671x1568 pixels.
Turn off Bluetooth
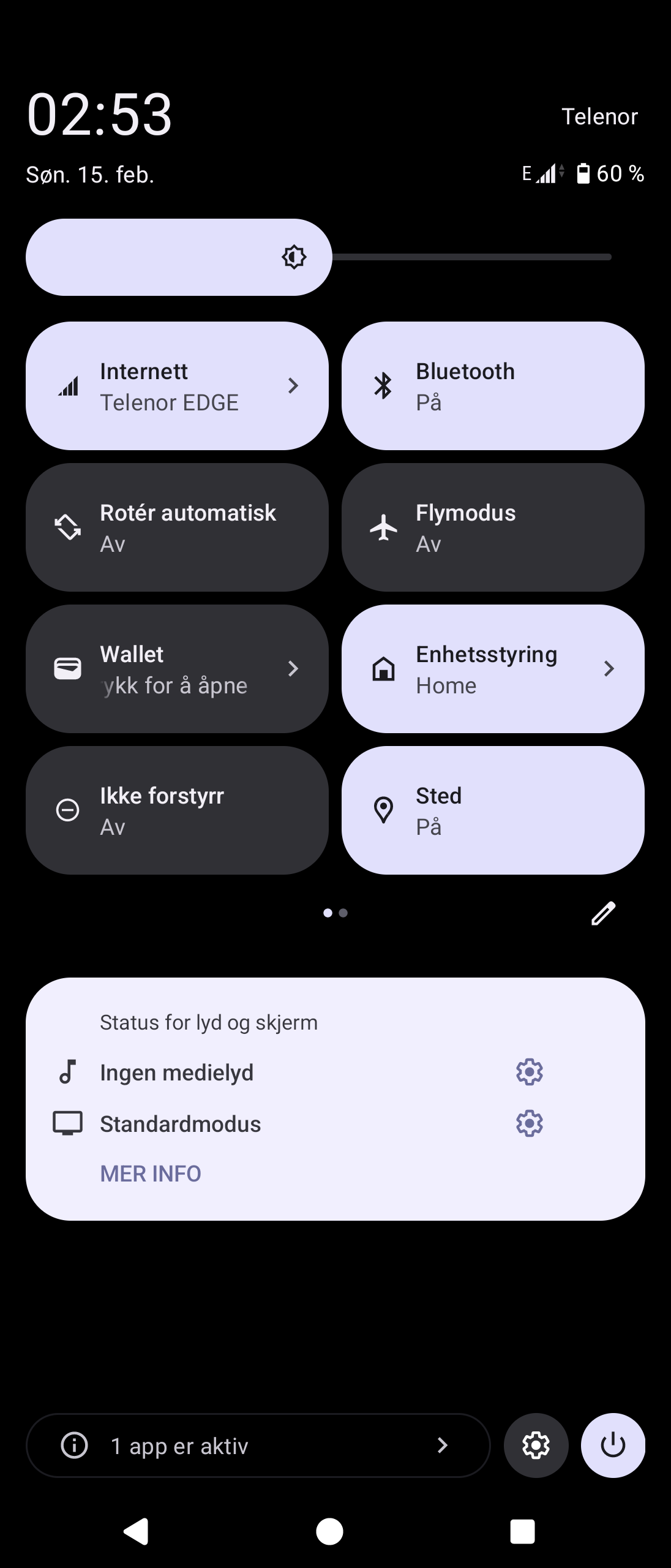tap(492, 386)
